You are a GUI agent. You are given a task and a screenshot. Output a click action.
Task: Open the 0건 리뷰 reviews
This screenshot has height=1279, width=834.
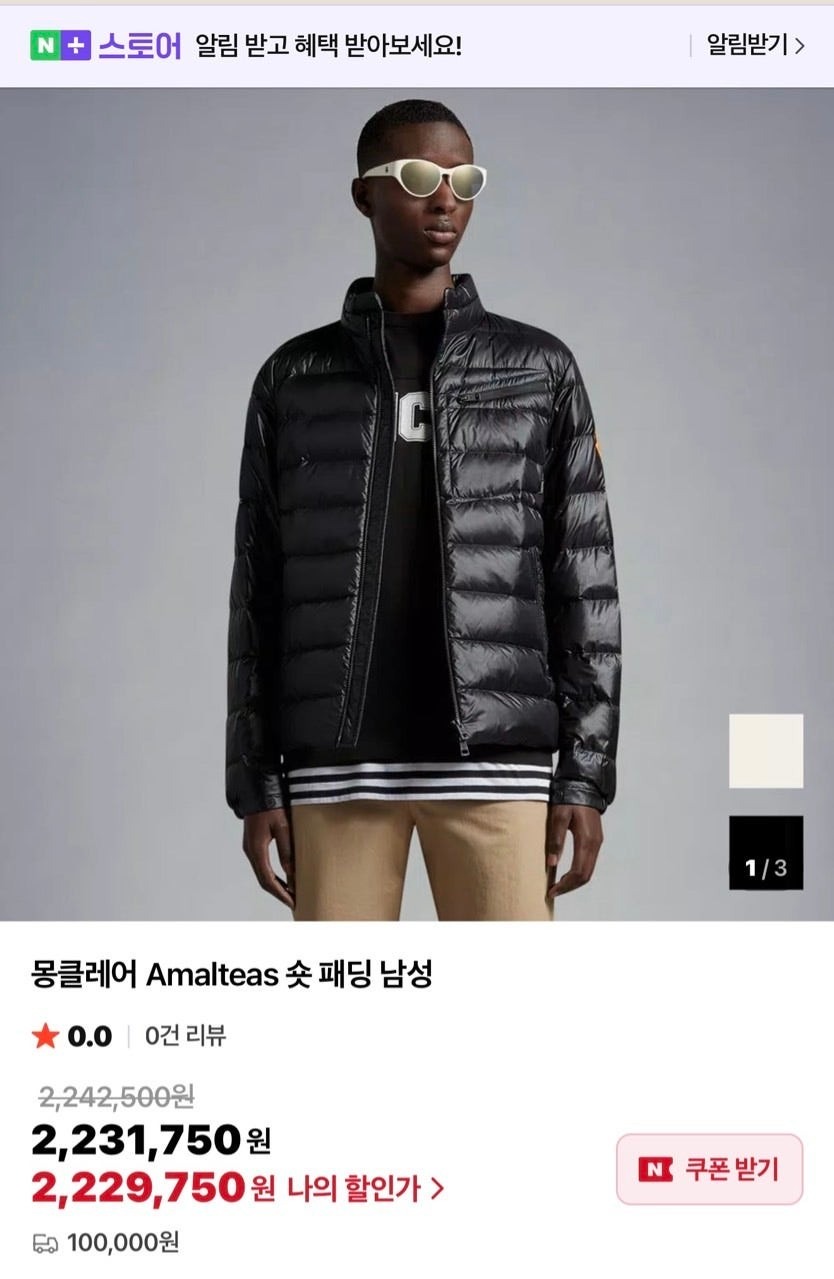185,1036
